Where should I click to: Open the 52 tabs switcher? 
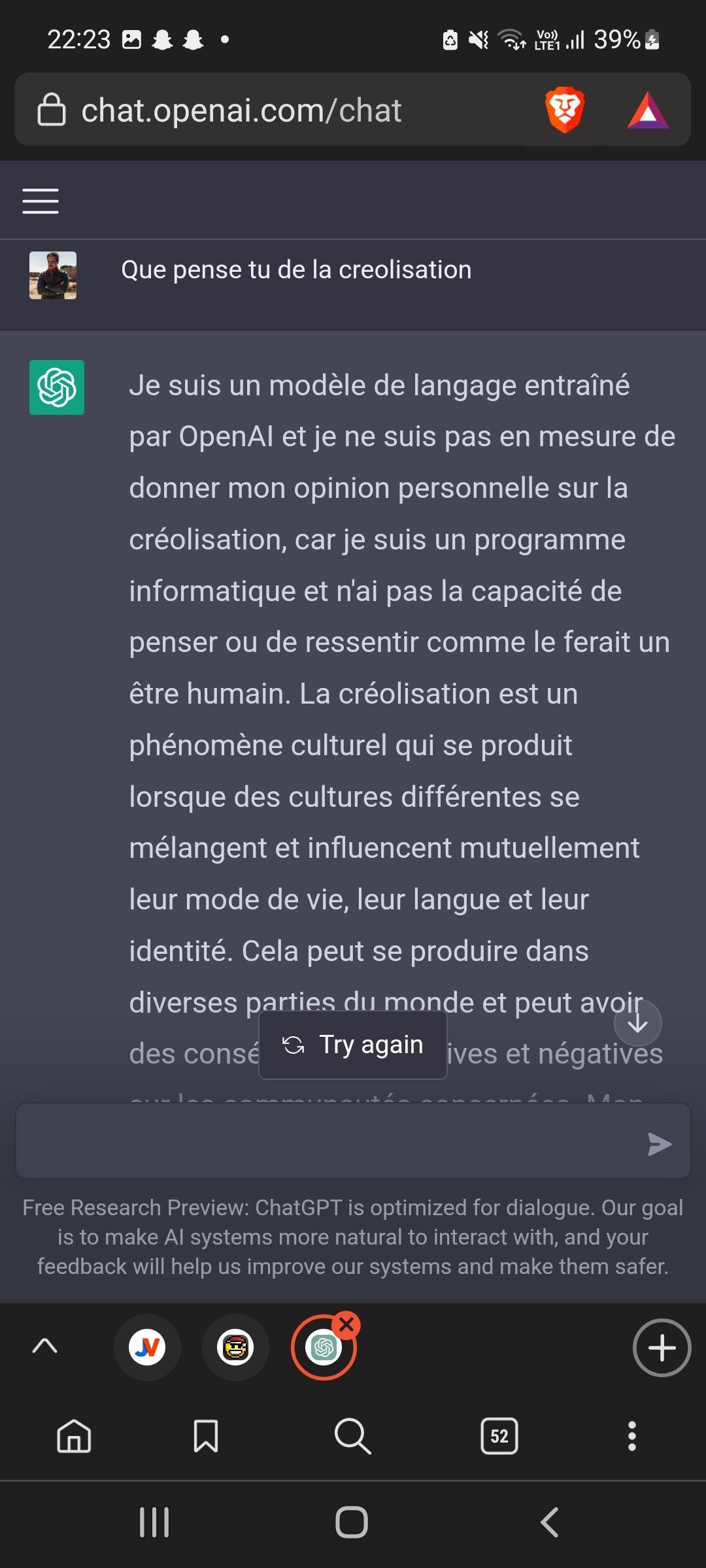(x=499, y=1436)
